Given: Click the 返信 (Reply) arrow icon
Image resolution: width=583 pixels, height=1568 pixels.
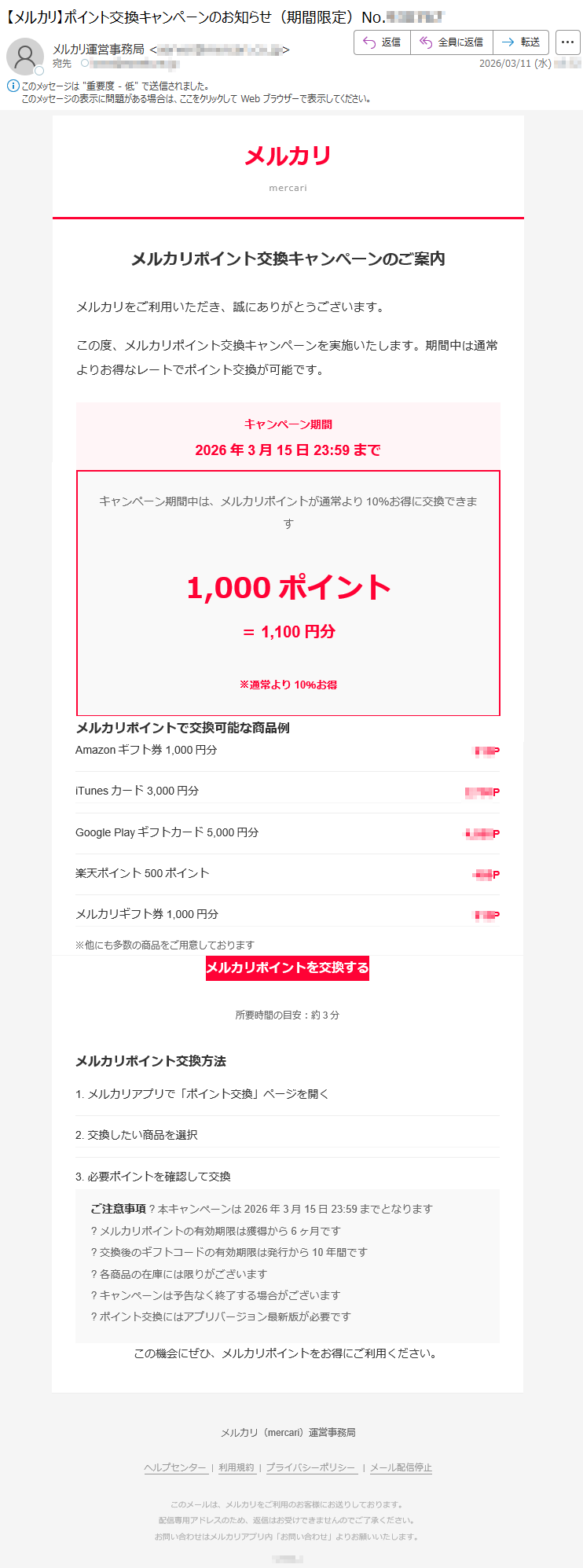Looking at the screenshot, I should (370, 42).
